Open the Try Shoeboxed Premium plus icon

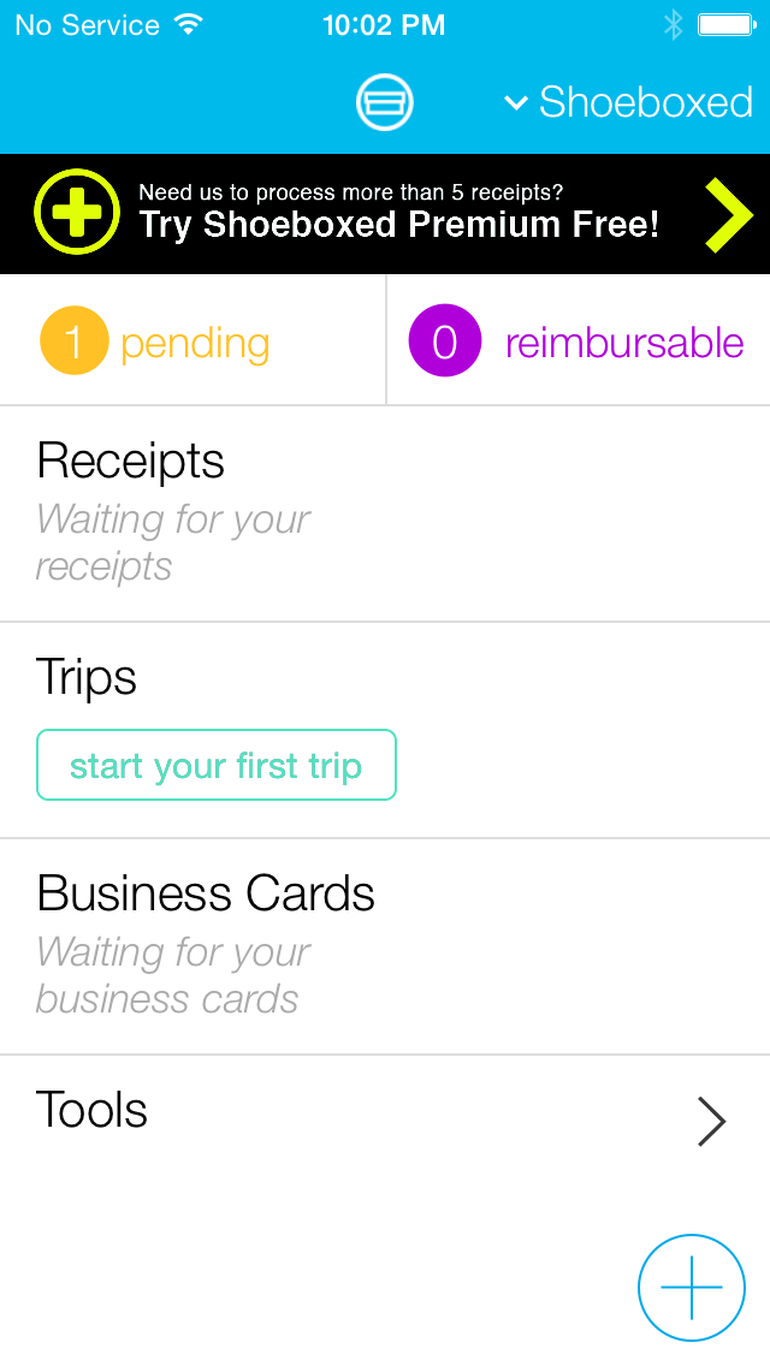[x=76, y=213]
